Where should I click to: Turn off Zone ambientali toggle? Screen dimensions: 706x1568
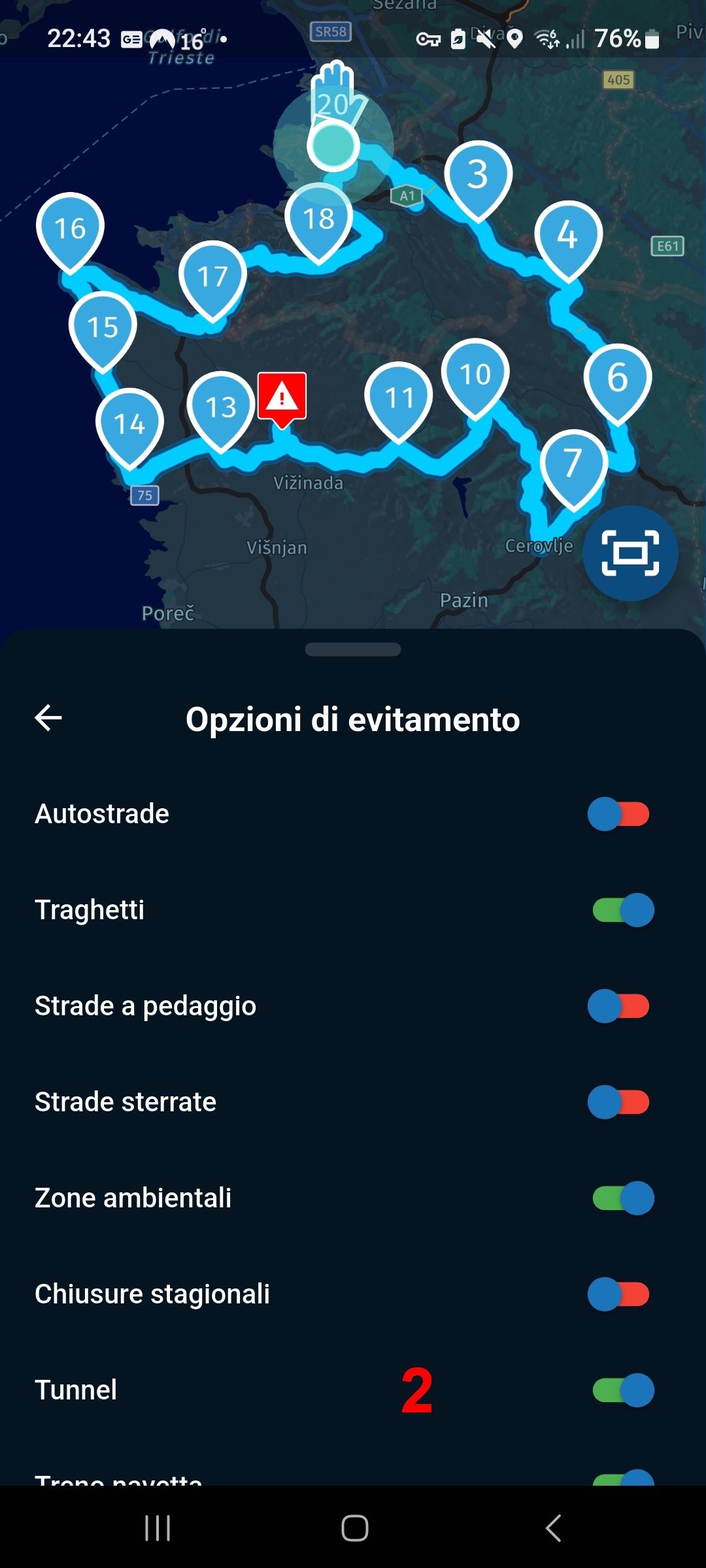pyautogui.click(x=623, y=1198)
